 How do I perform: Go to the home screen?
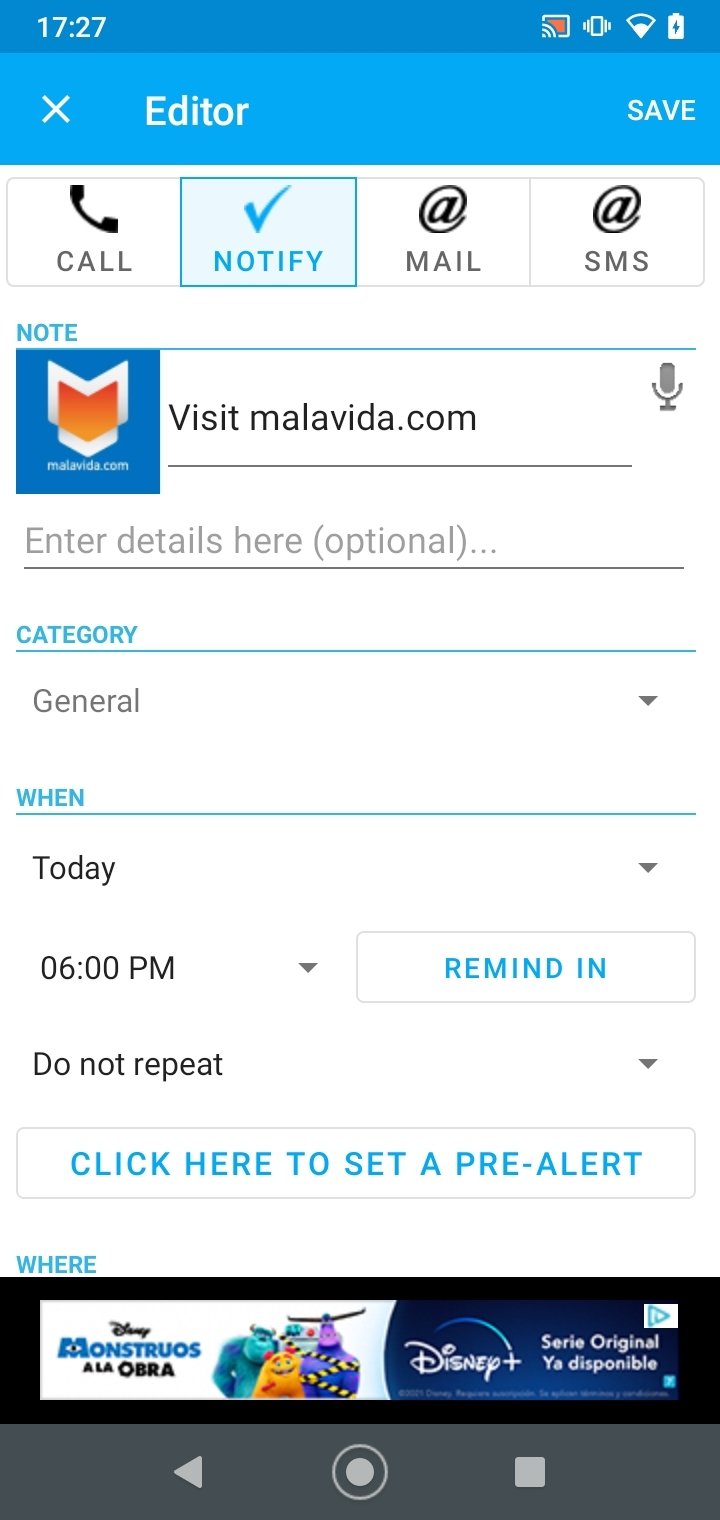tap(359, 1472)
